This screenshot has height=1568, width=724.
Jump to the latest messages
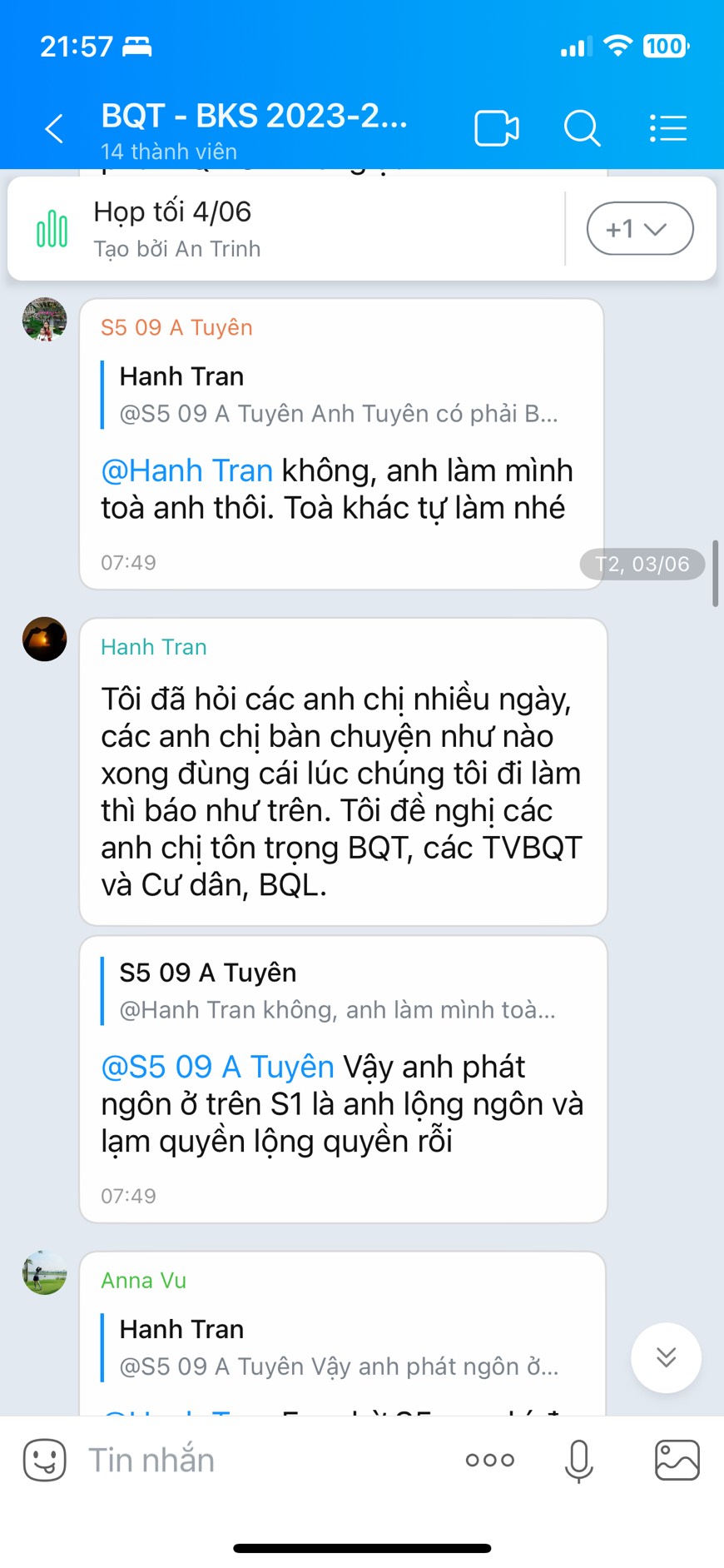tap(666, 1357)
